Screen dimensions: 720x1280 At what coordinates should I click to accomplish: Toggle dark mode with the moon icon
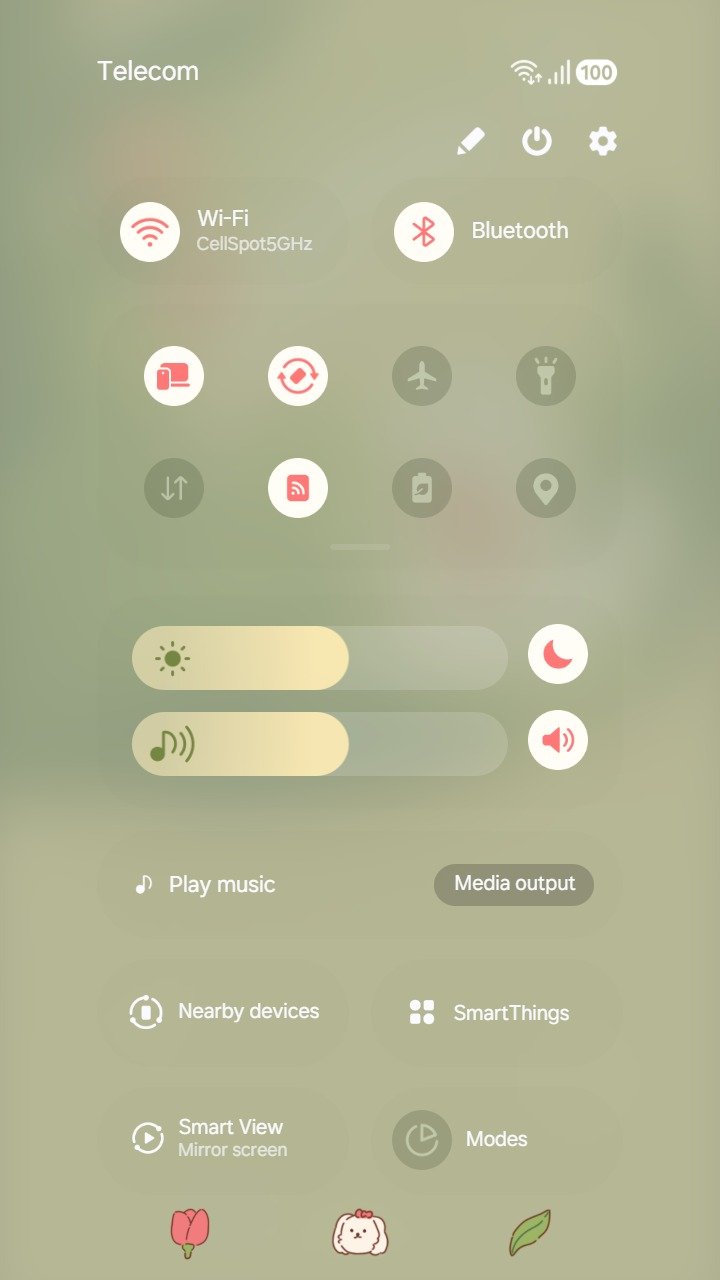(x=558, y=654)
